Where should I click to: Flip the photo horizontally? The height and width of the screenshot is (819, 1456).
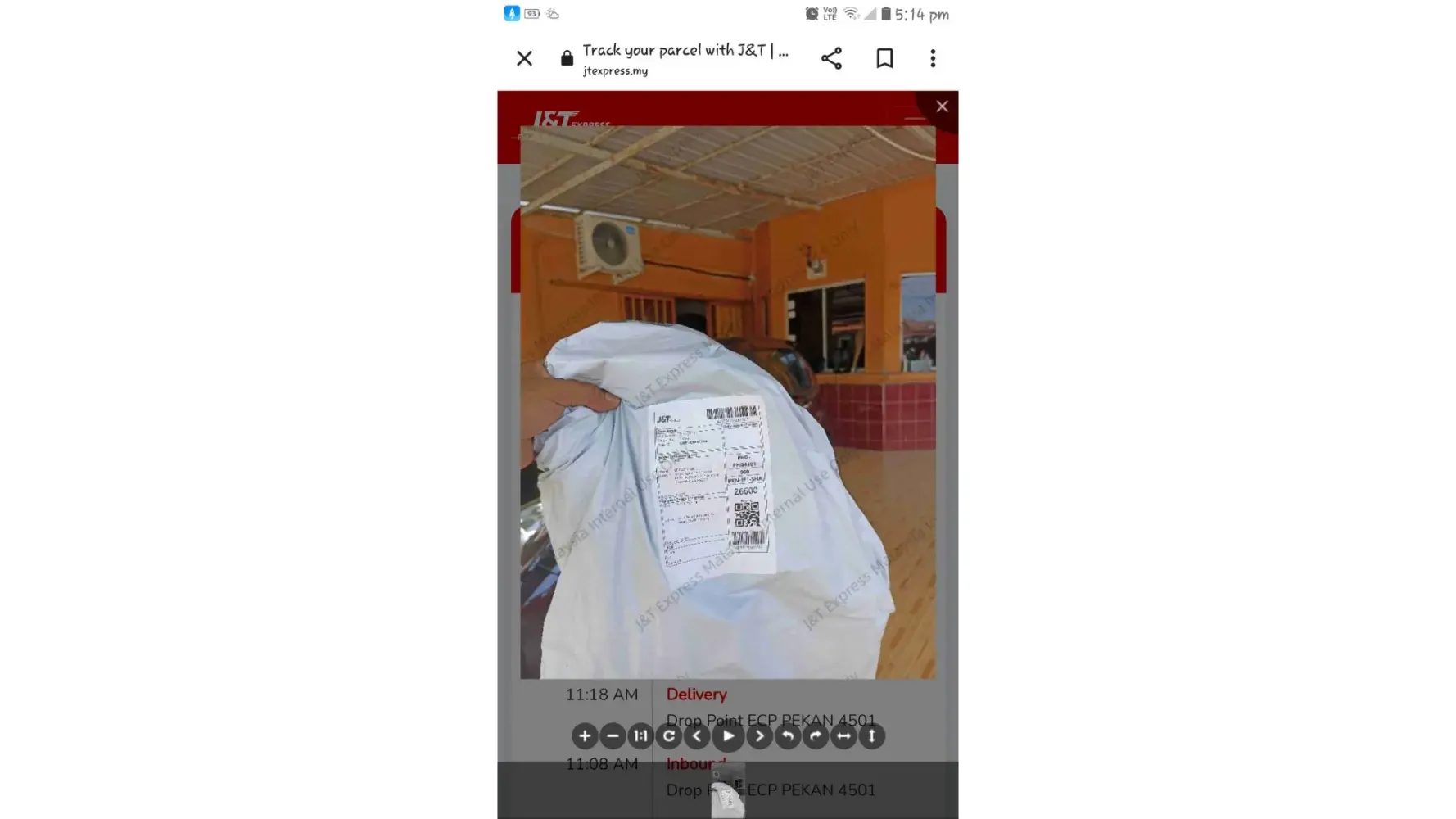point(843,736)
